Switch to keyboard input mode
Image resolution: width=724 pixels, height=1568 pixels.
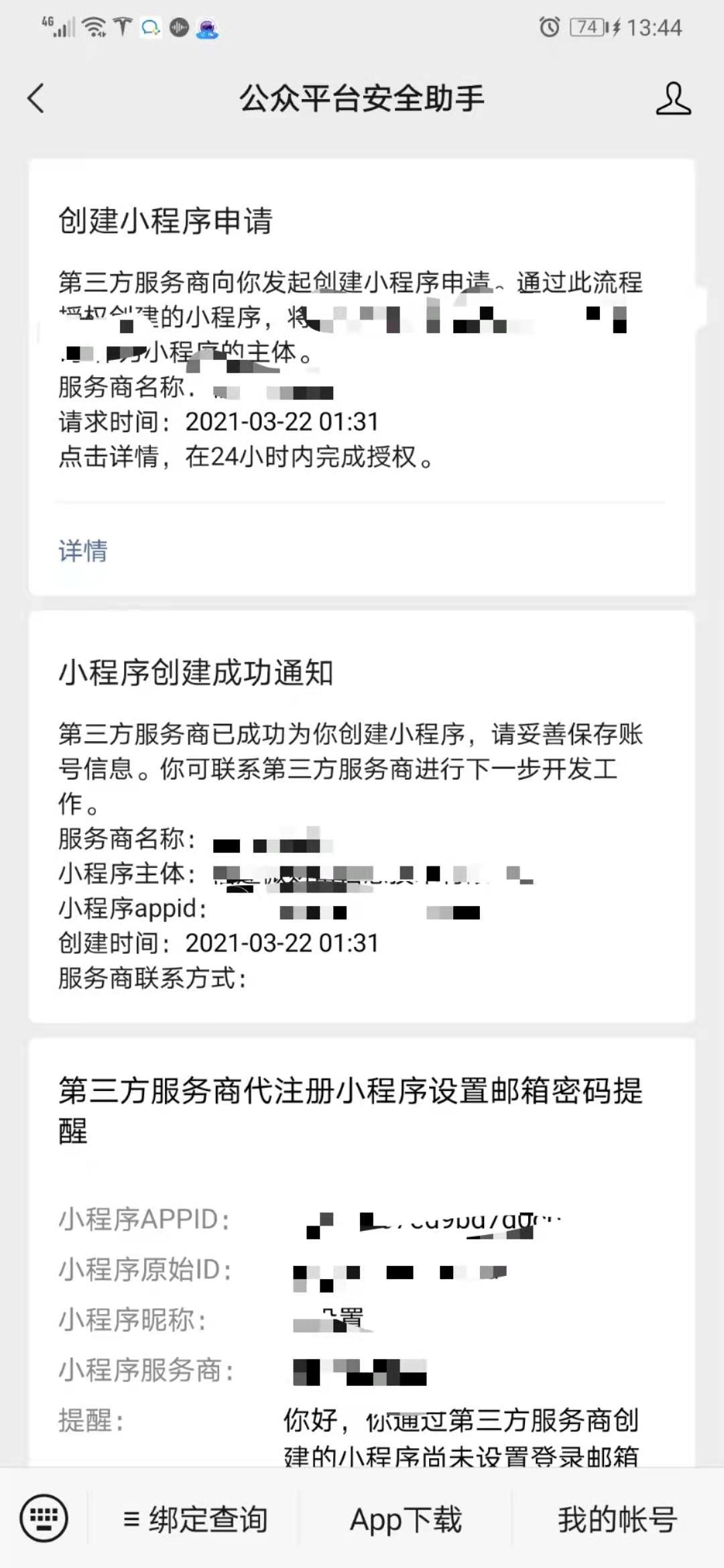44,1518
